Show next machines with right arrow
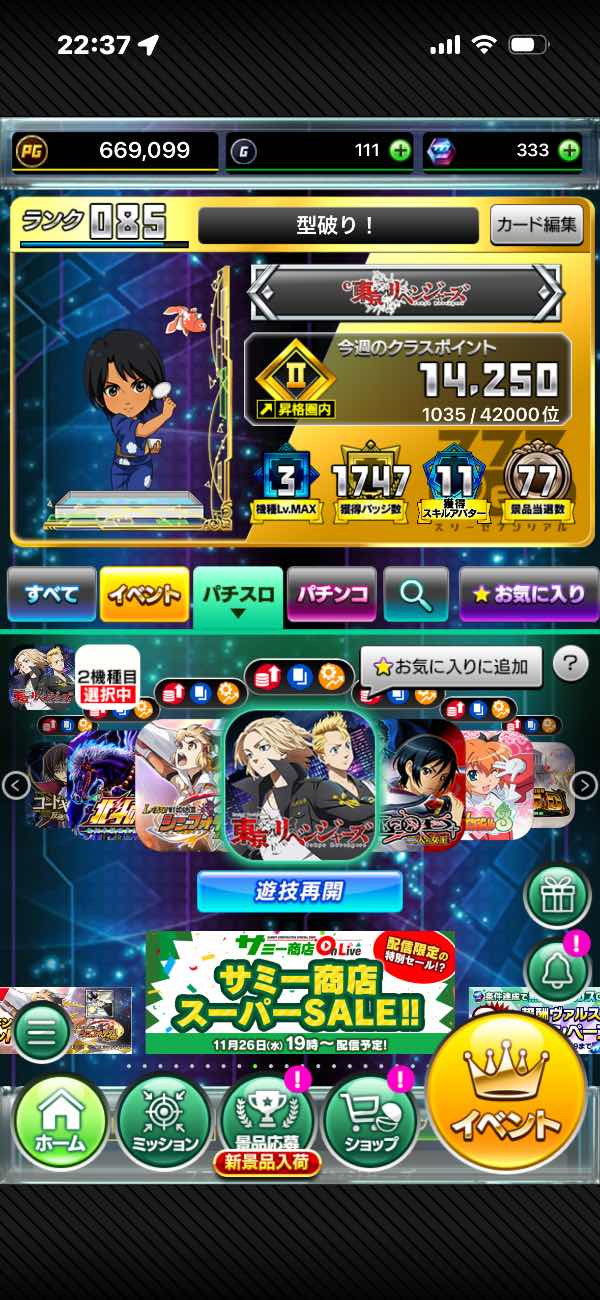This screenshot has width=600, height=1300. (584, 786)
